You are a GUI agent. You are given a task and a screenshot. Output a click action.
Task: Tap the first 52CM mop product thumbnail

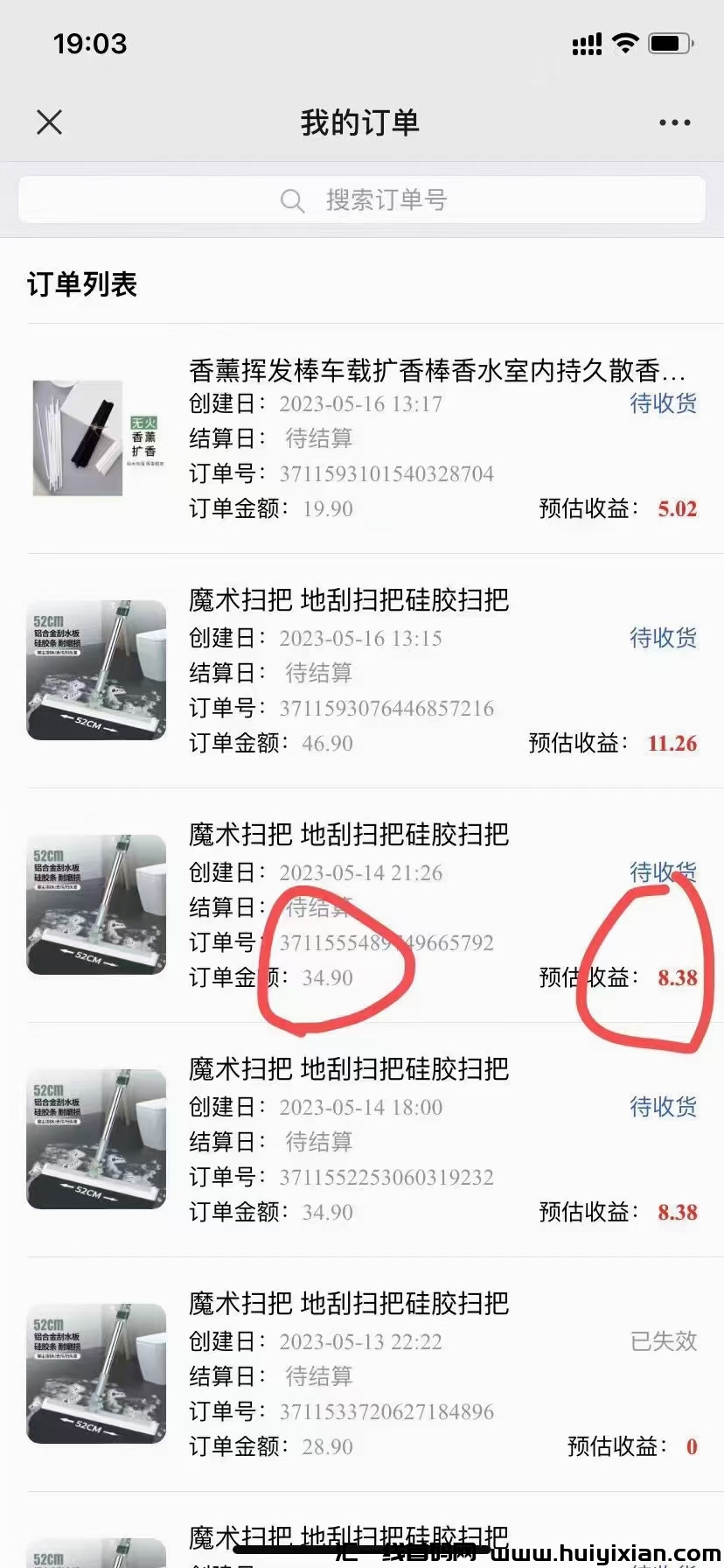click(96, 669)
